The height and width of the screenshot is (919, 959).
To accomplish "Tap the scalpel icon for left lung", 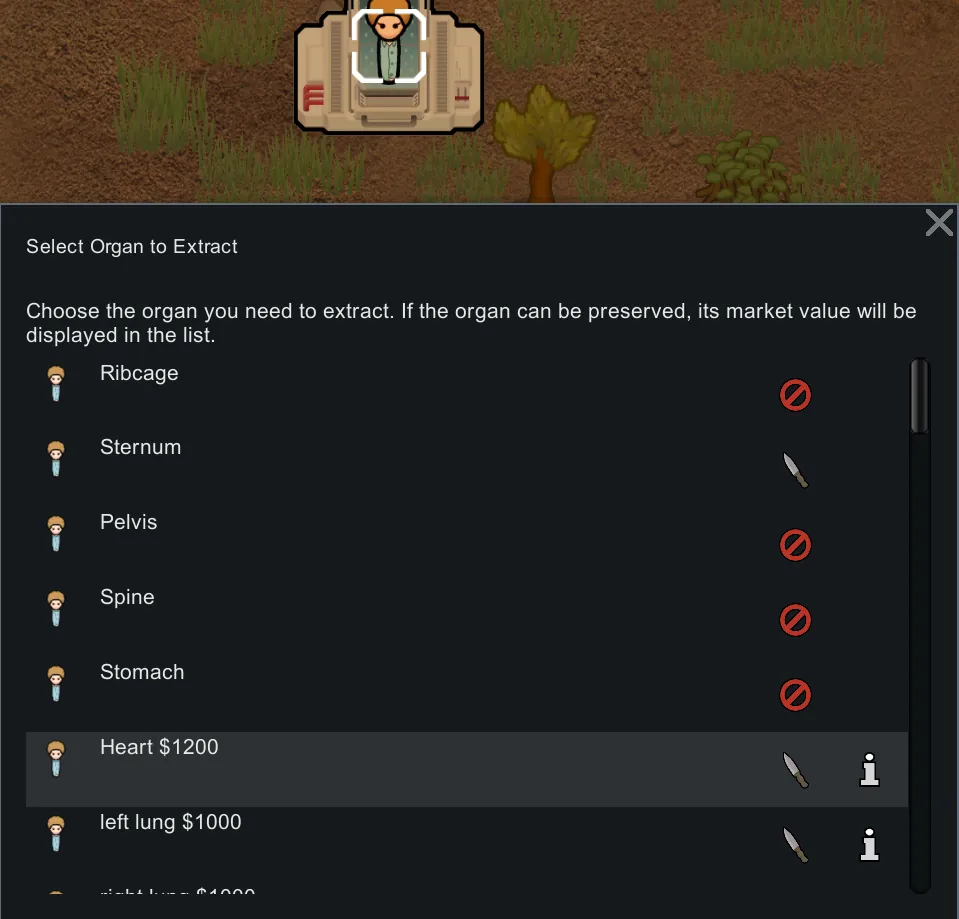I will [x=795, y=845].
